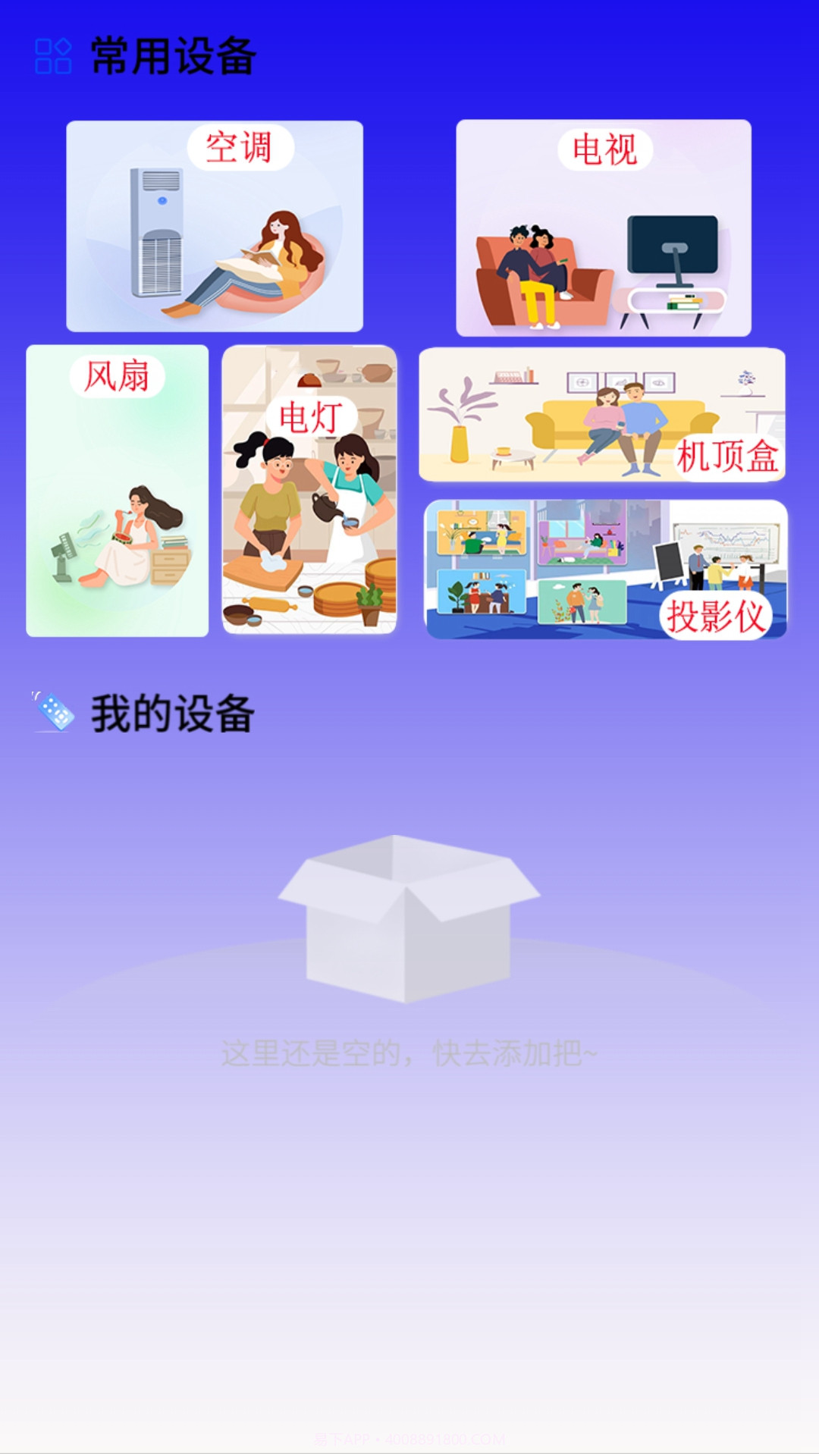Open the 电视 TV remote card
This screenshot has height=1456, width=819.
coord(603,227)
